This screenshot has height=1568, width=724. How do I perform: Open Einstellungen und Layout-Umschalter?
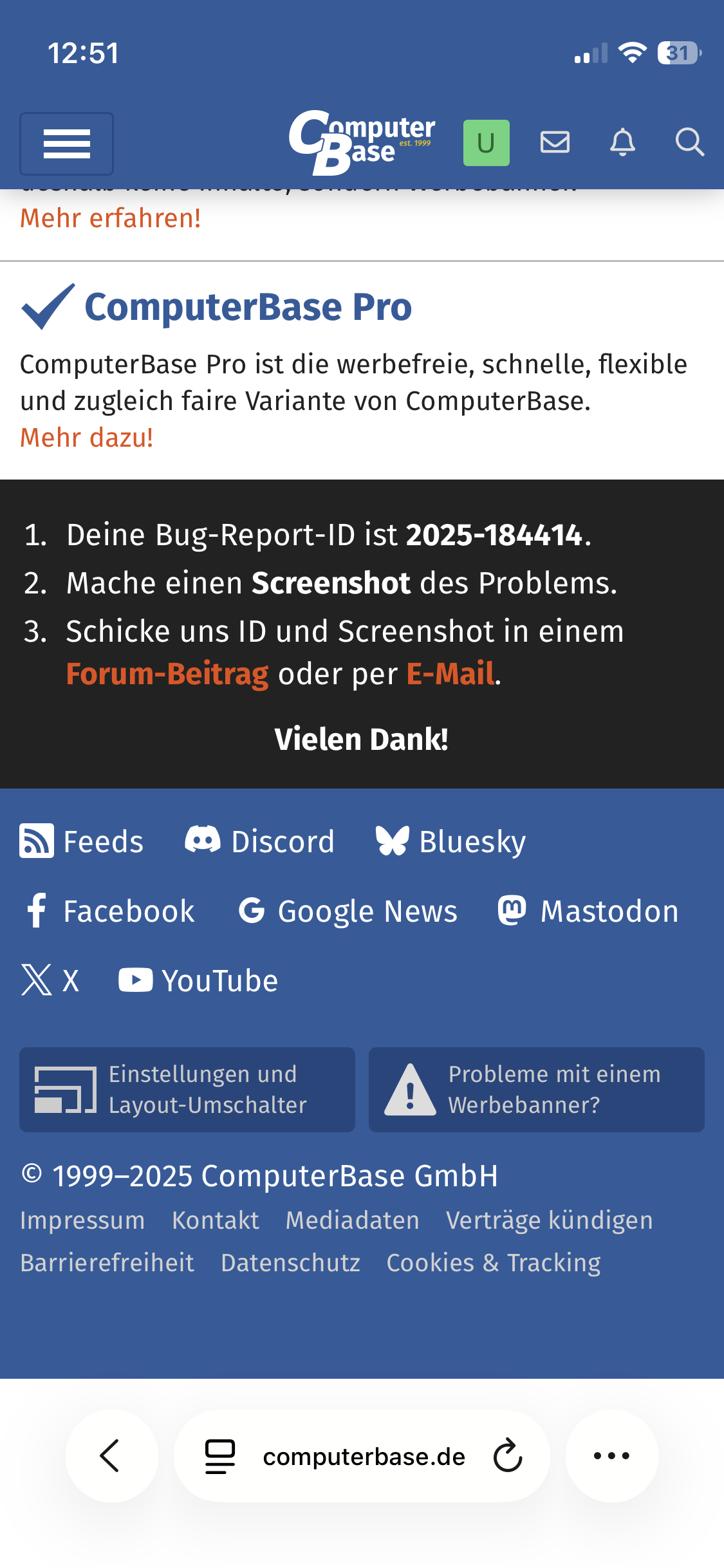pyautogui.click(x=187, y=1090)
